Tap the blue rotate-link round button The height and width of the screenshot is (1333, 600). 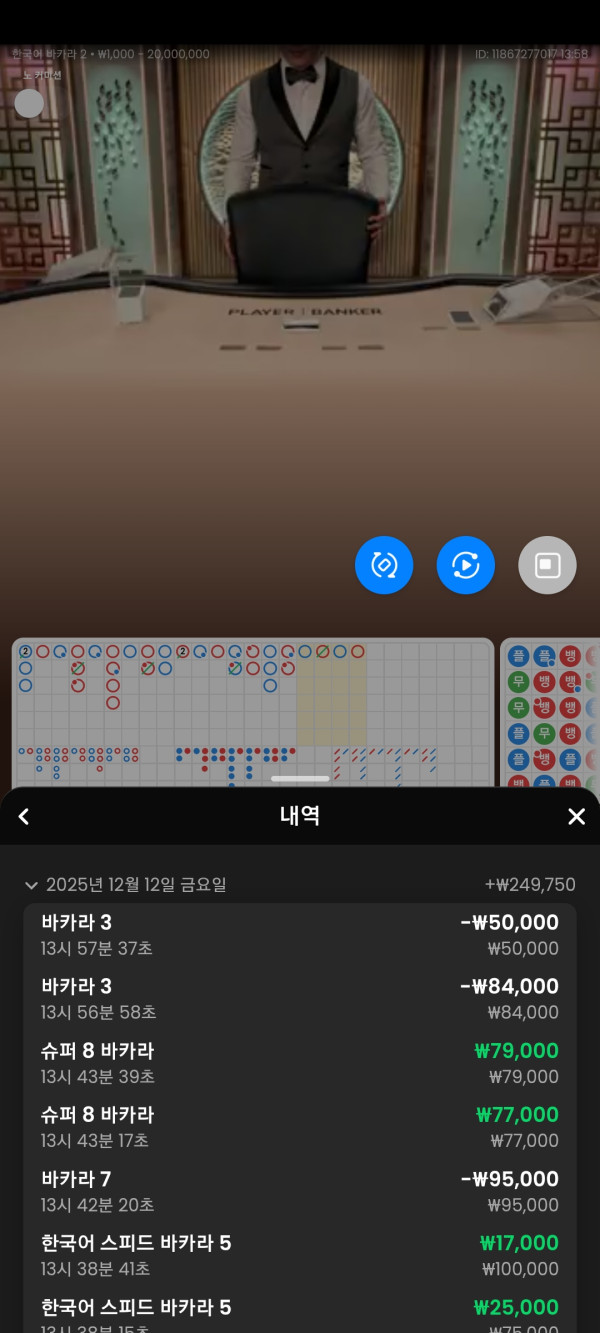coord(384,565)
